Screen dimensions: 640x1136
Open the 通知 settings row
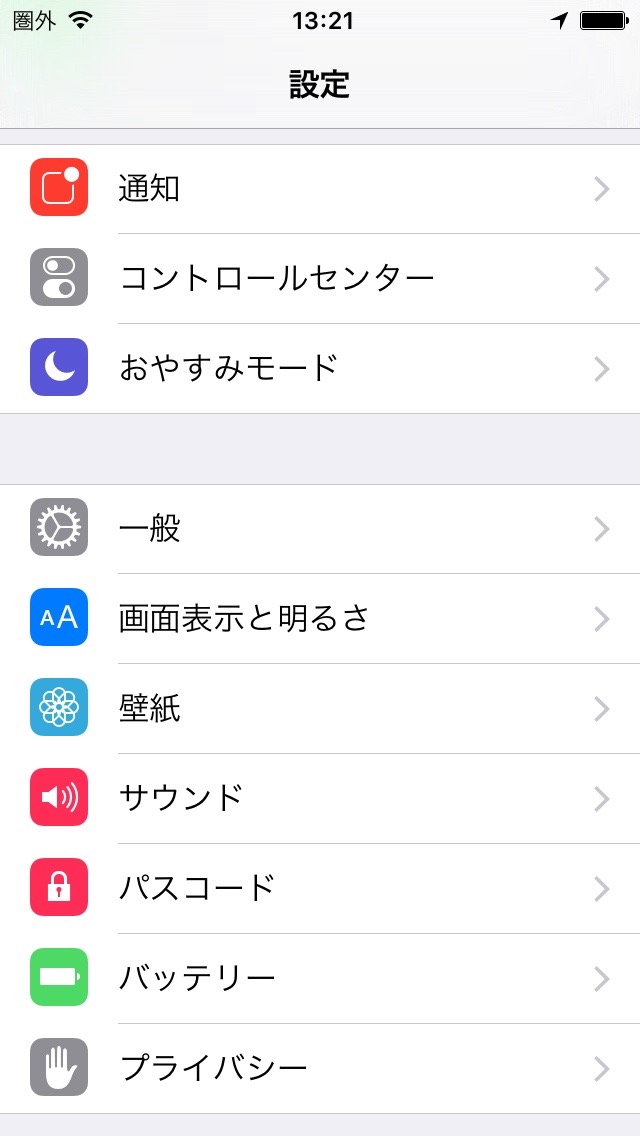click(x=320, y=189)
